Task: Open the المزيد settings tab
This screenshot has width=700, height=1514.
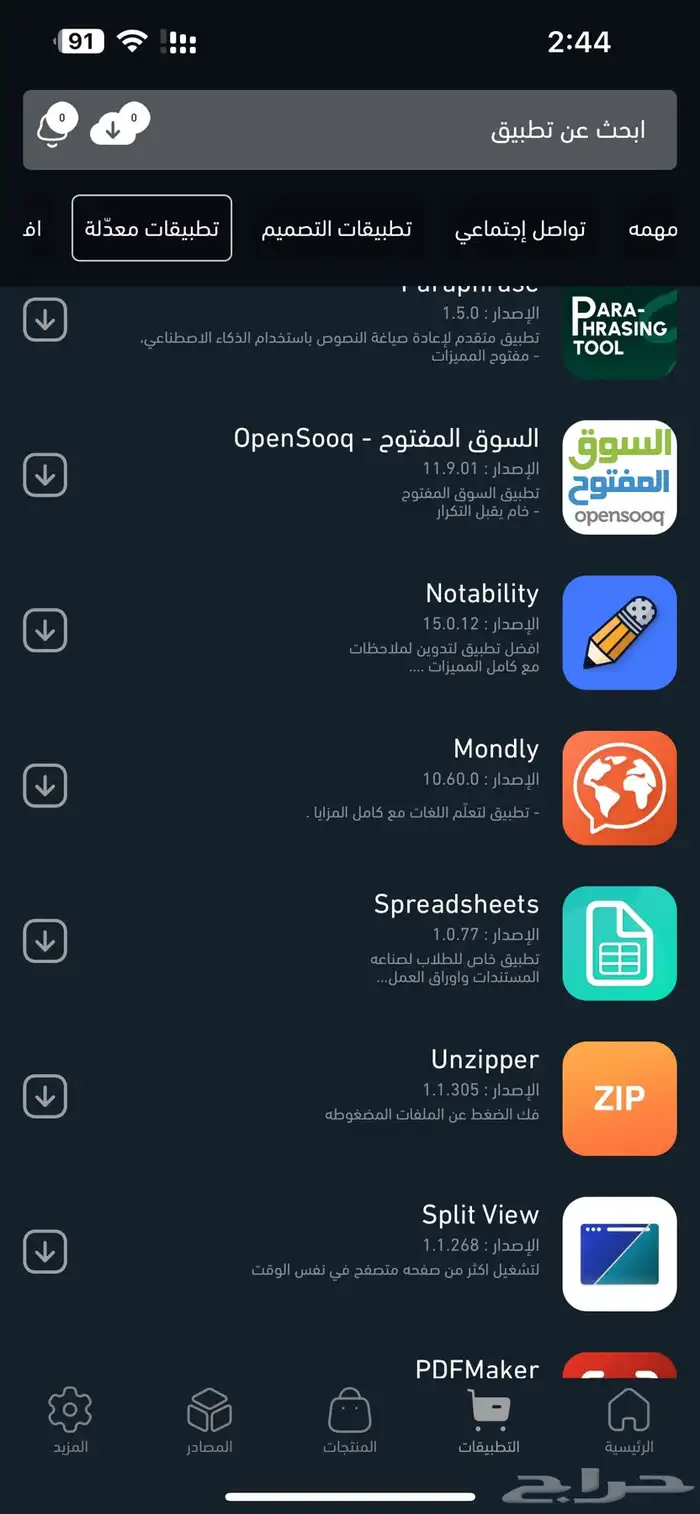Action: (70, 1420)
